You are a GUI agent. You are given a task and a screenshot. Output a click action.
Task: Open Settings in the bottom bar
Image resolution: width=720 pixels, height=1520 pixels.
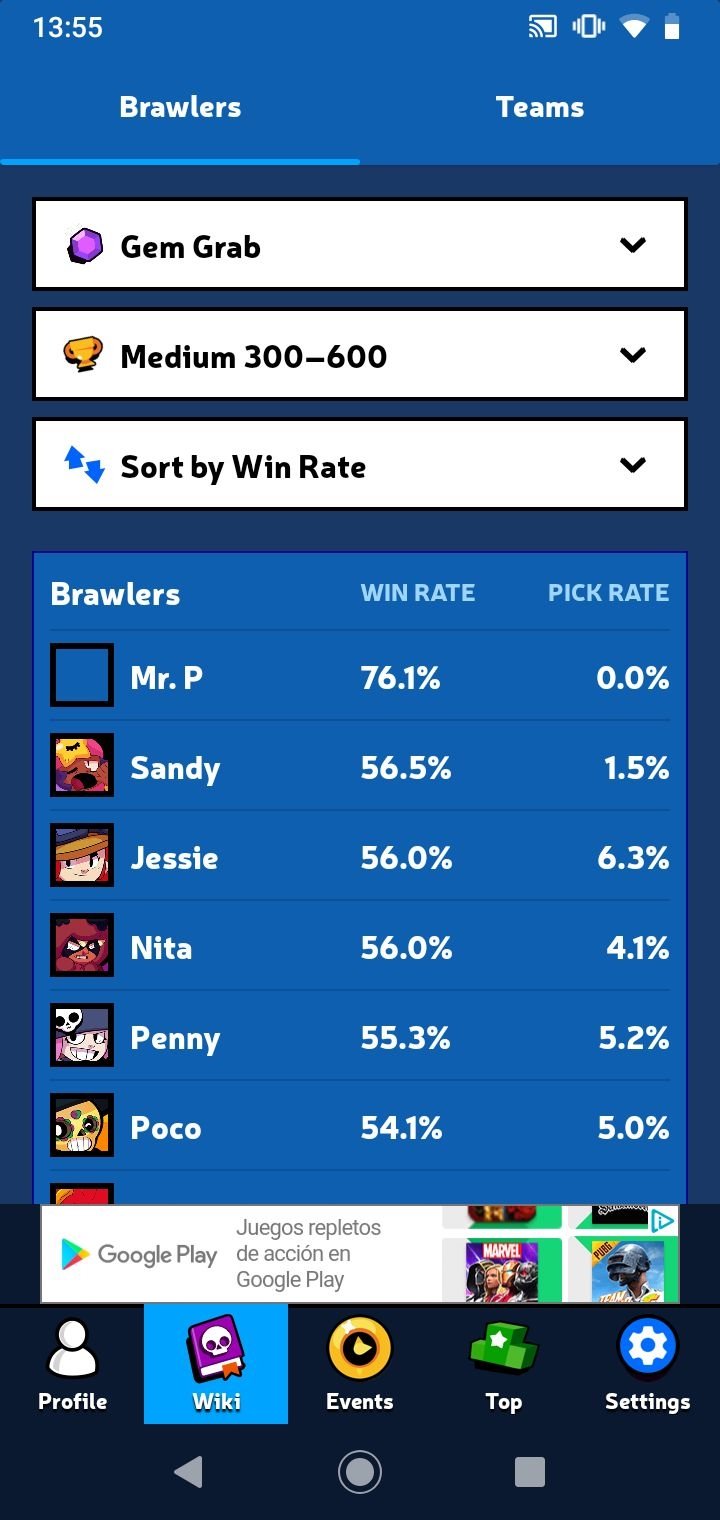click(x=648, y=1365)
